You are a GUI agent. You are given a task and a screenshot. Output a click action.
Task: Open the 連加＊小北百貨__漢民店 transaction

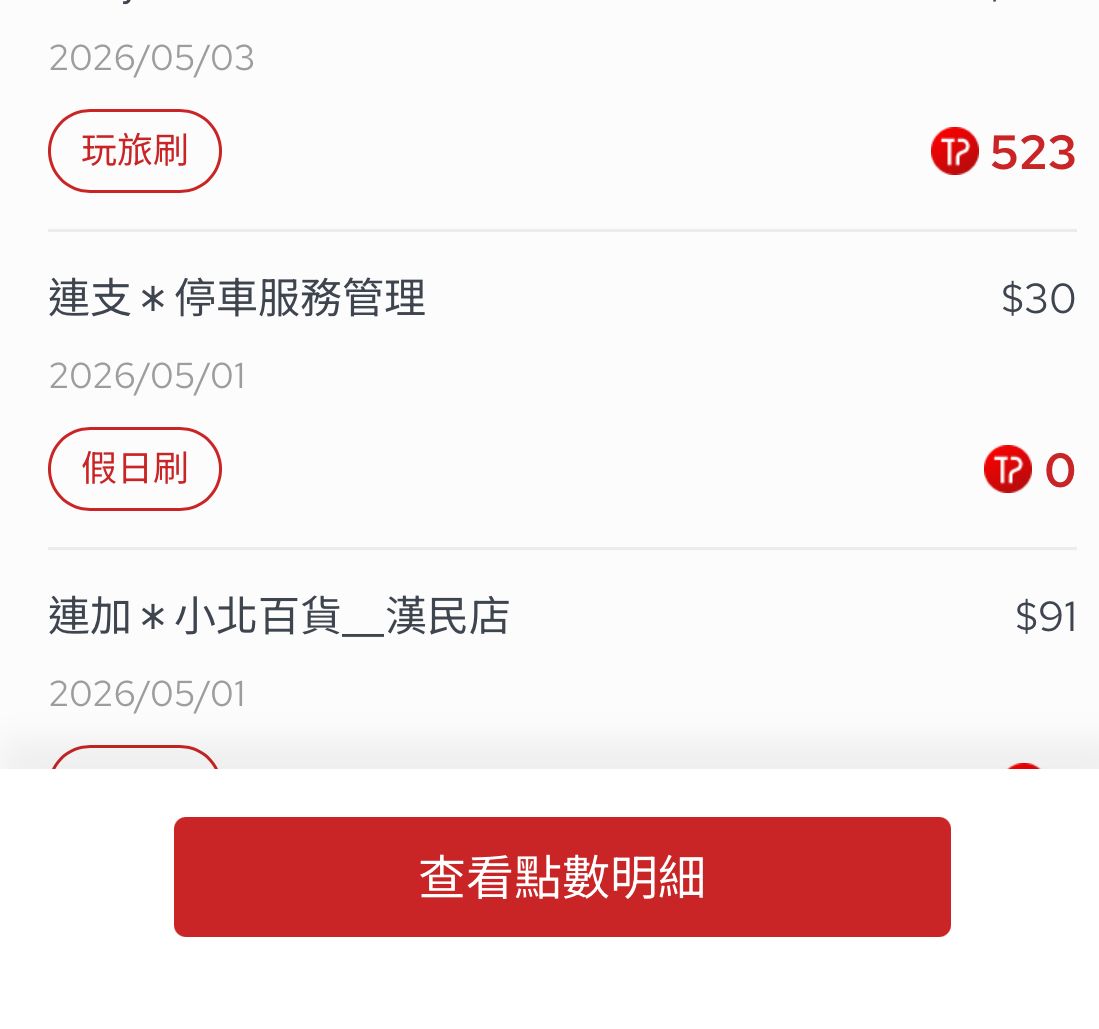[x=562, y=659]
